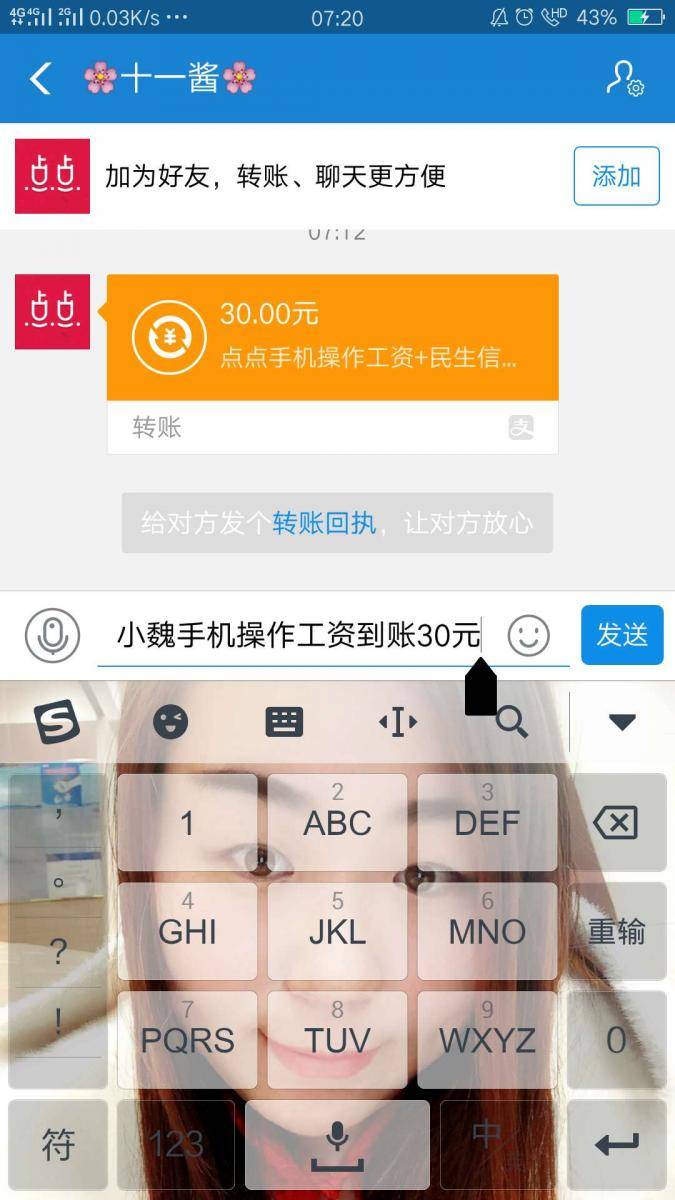Tap 添加 to add as friend
The height and width of the screenshot is (1200, 675).
pos(616,176)
